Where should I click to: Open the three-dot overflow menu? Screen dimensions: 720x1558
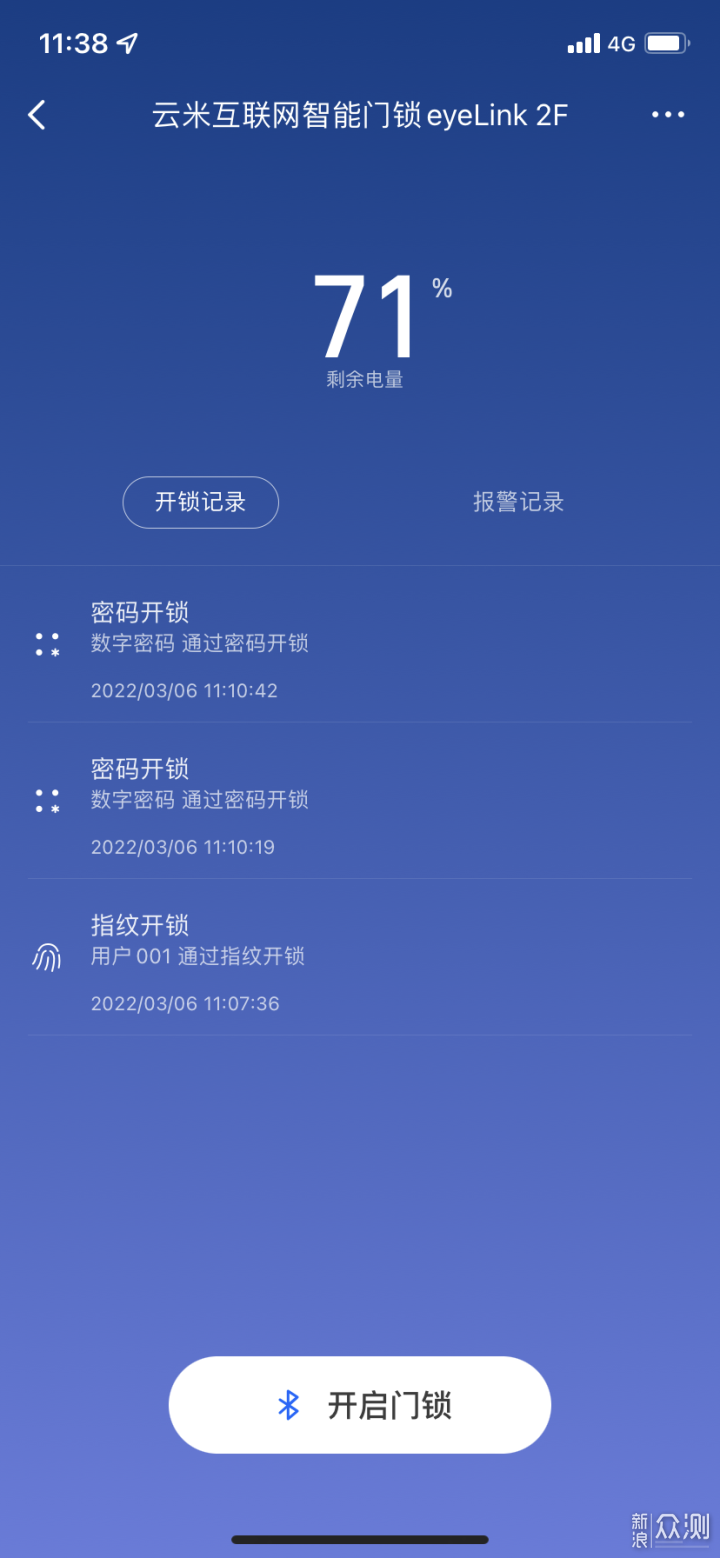point(668,115)
